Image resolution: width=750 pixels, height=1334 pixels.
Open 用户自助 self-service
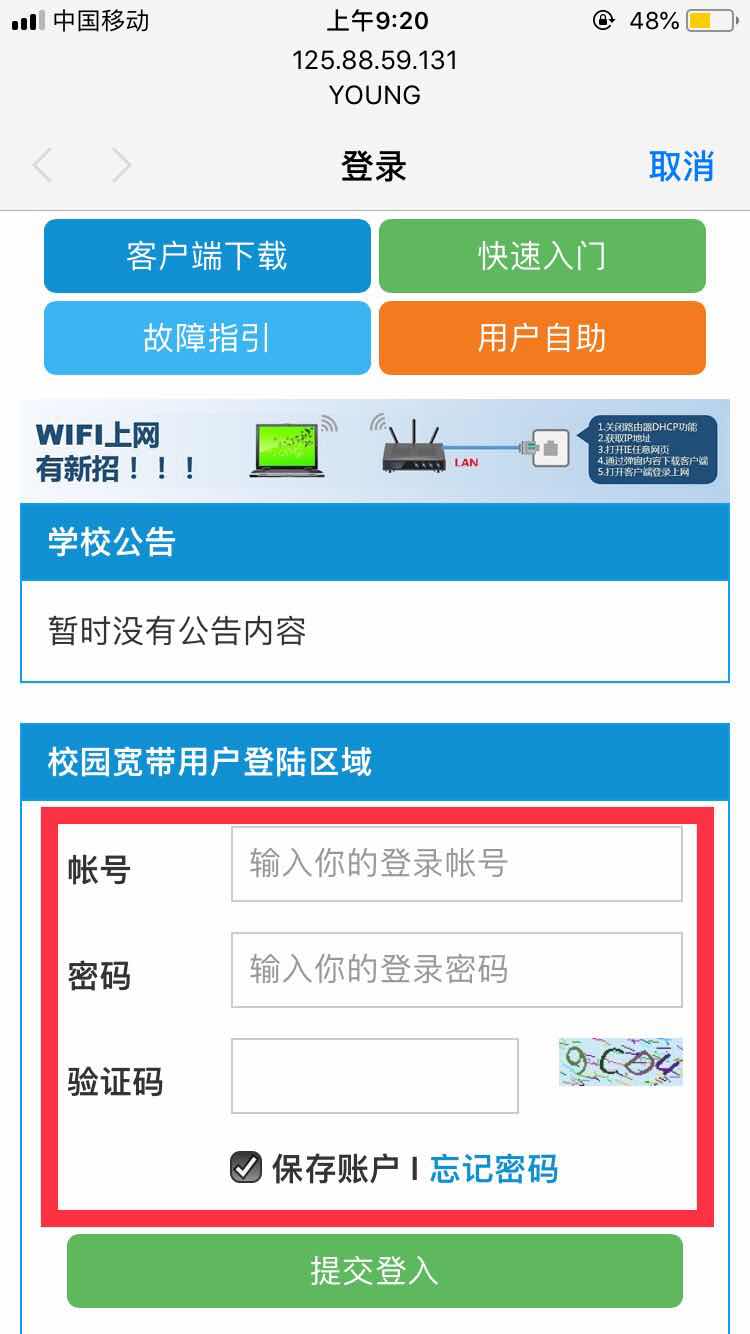(x=542, y=338)
